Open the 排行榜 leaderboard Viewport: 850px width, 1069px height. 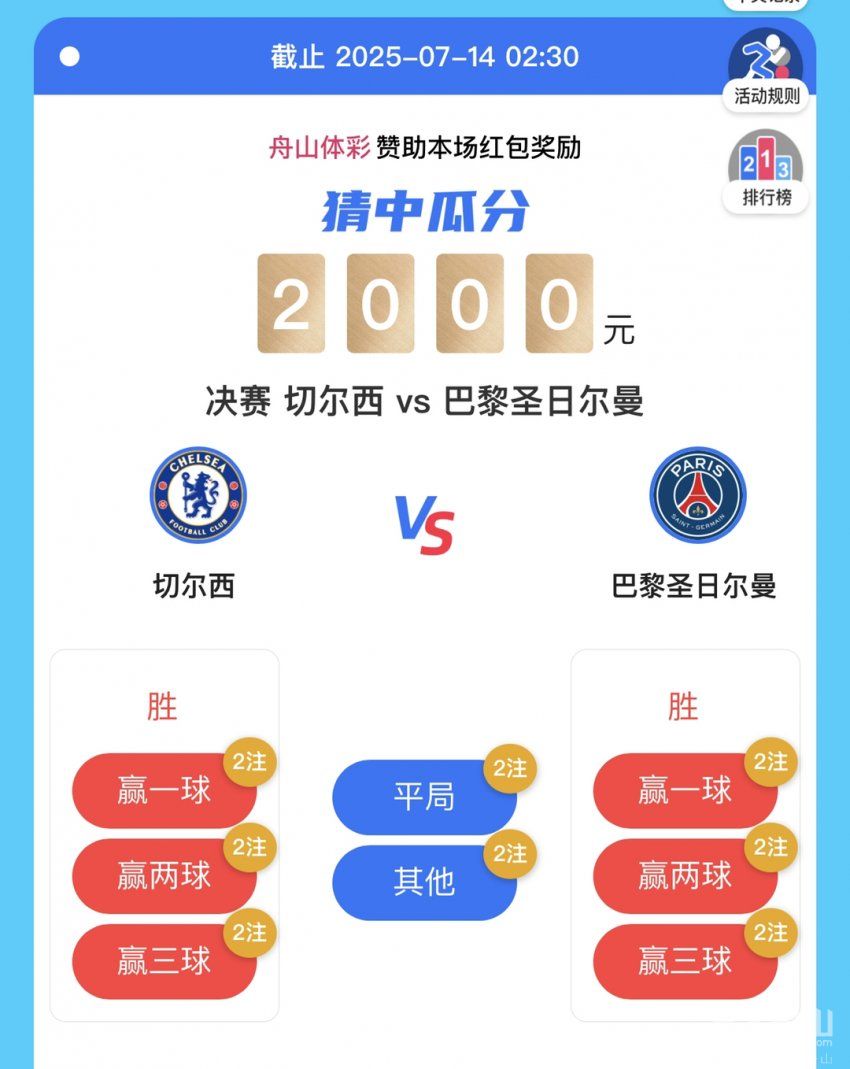pos(765,172)
